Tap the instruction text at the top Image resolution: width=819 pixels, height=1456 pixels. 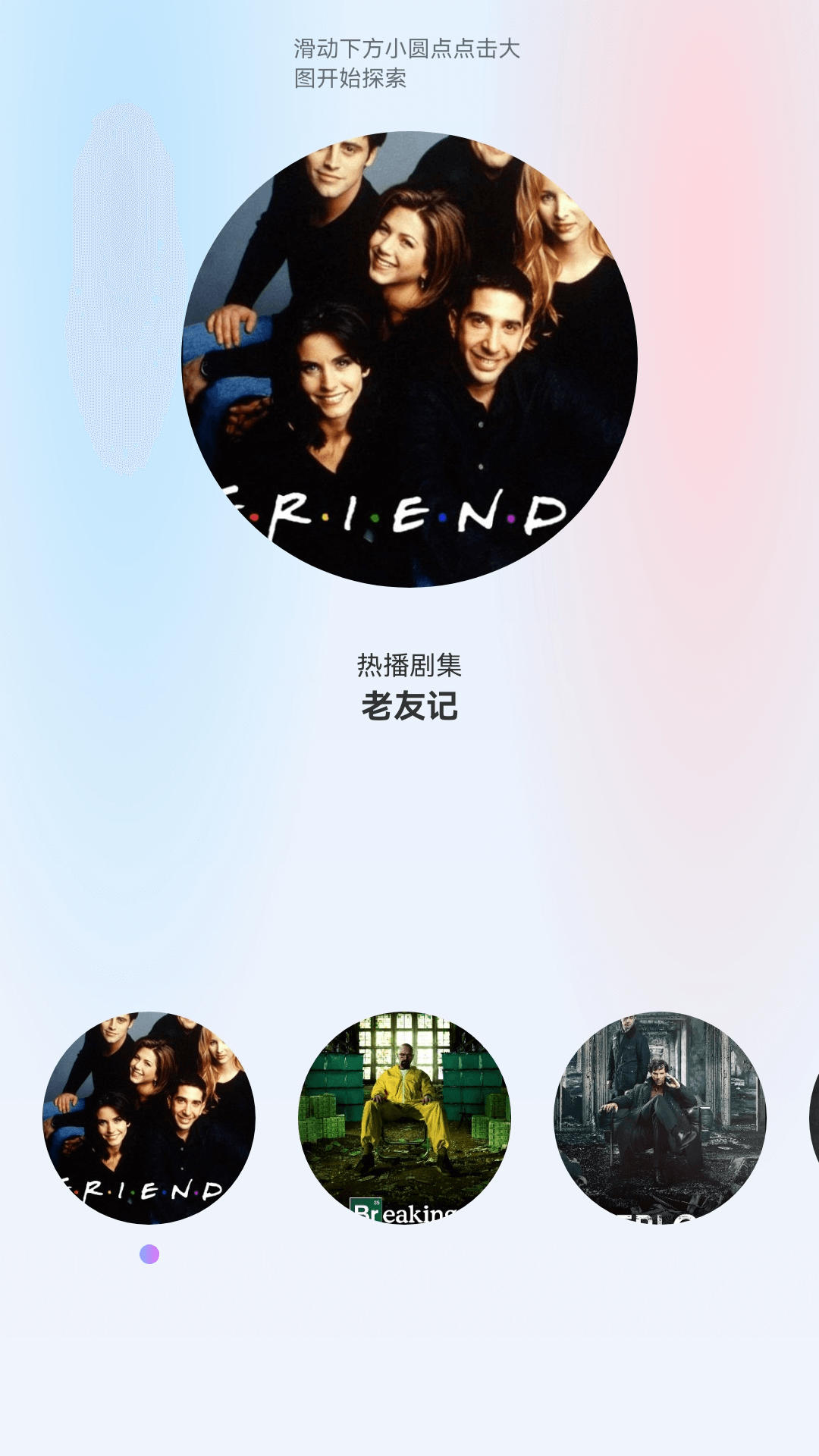pos(409,64)
